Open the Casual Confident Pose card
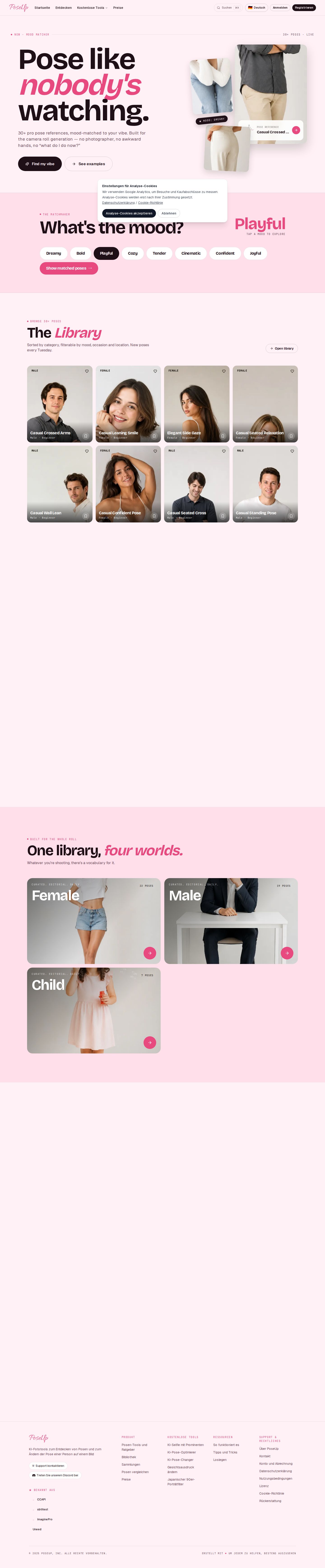The height and width of the screenshot is (1568, 325). point(128,484)
